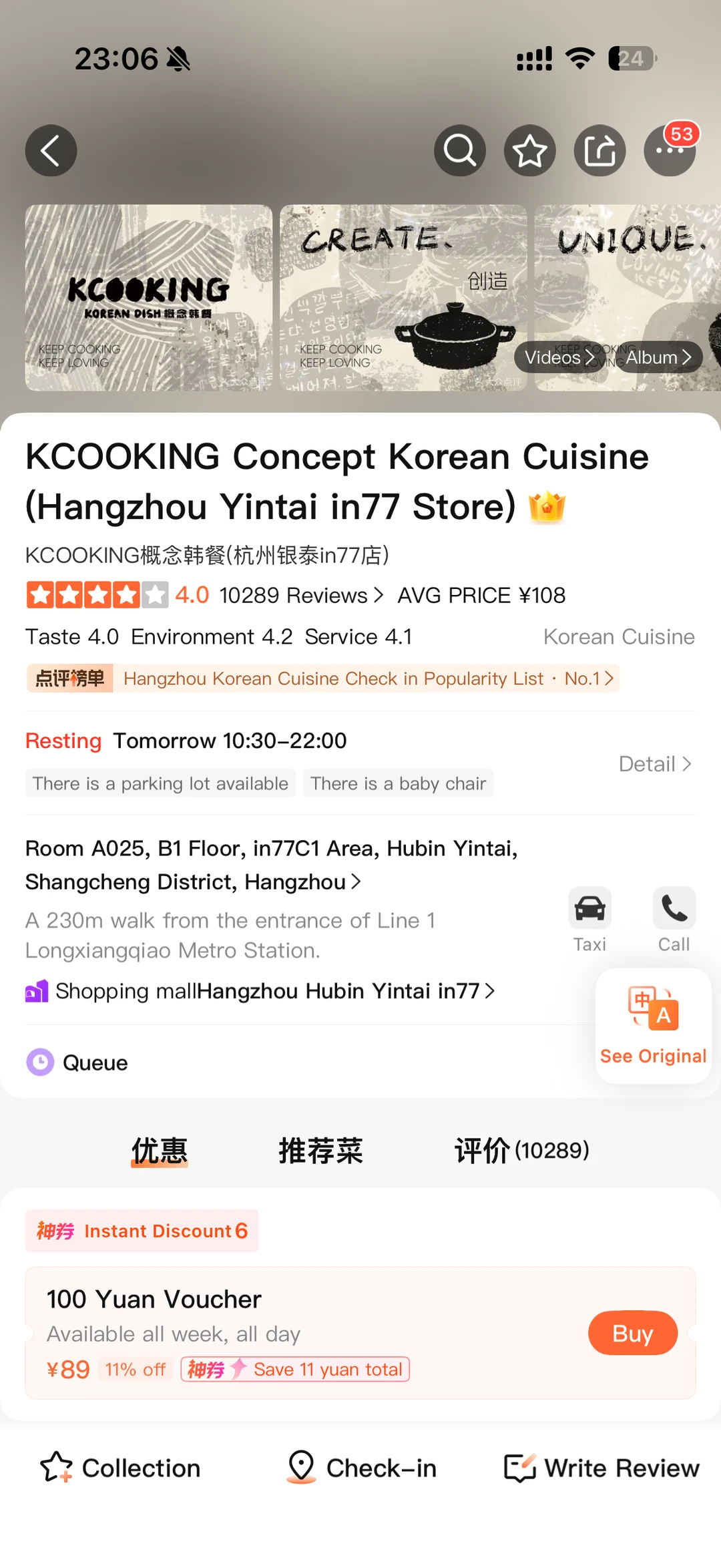Switch to the 评价 (10289) tab
721x1568 pixels.
pos(522,1151)
